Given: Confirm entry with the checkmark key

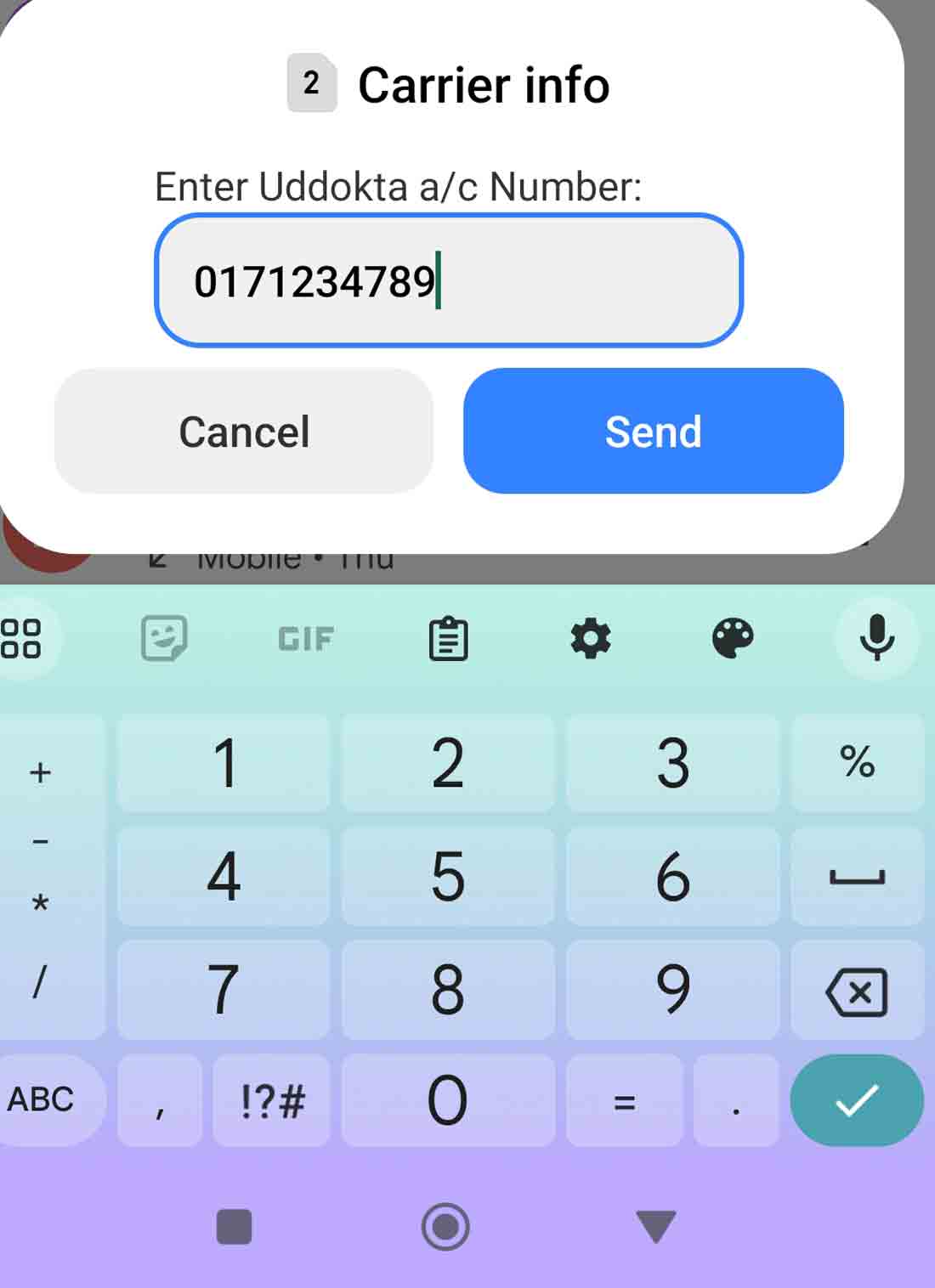Looking at the screenshot, I should (857, 1100).
